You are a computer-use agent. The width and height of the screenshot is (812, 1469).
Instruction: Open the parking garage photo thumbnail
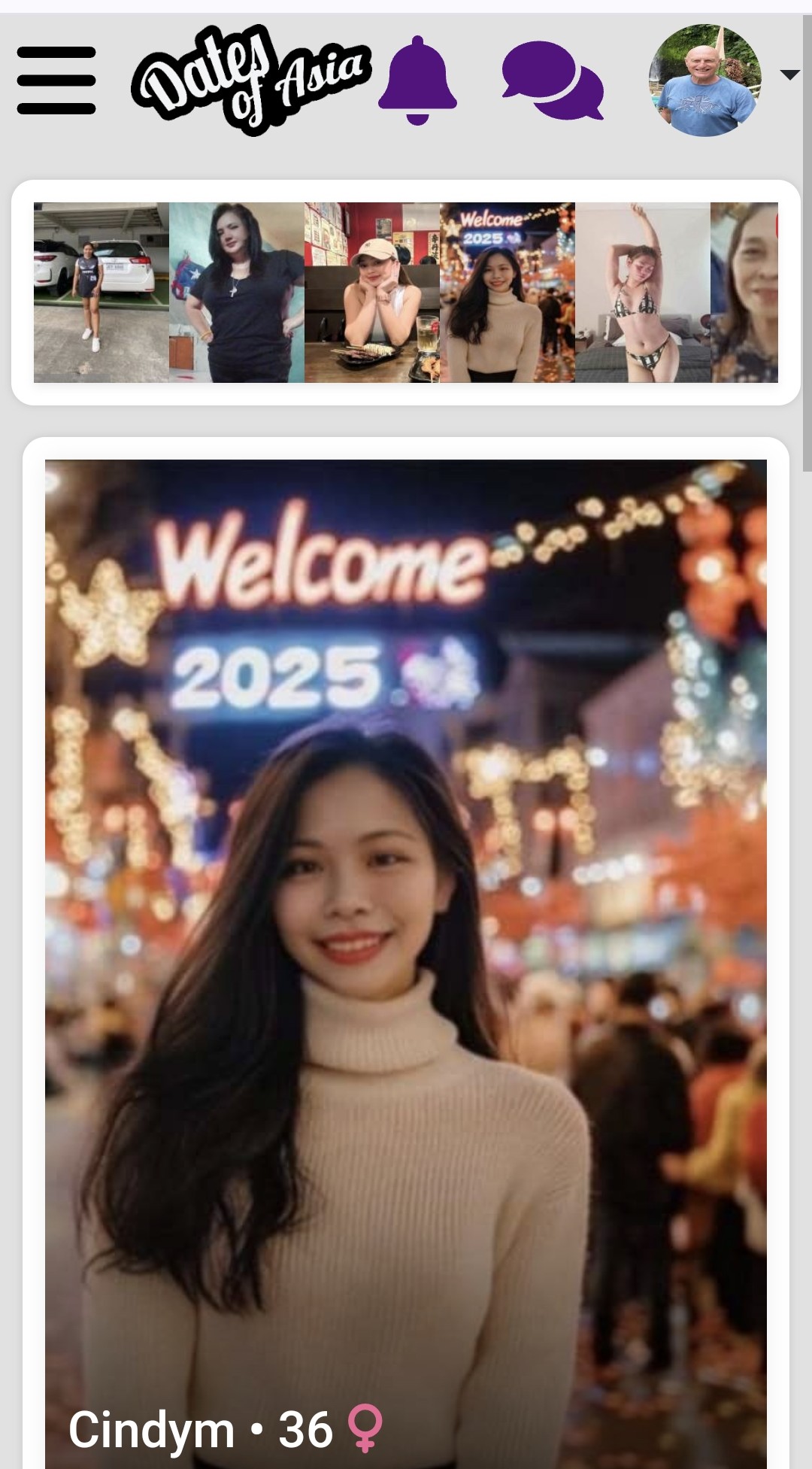[101, 293]
